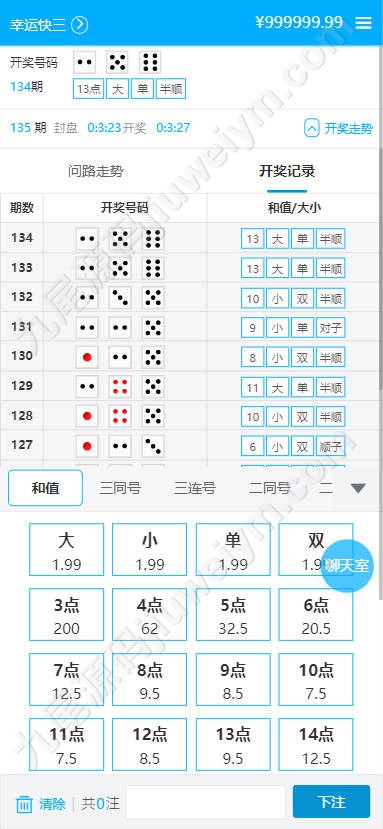Open the 幸运快三 game switcher arrow
The height and width of the screenshot is (829, 383).
[x=80, y=24]
